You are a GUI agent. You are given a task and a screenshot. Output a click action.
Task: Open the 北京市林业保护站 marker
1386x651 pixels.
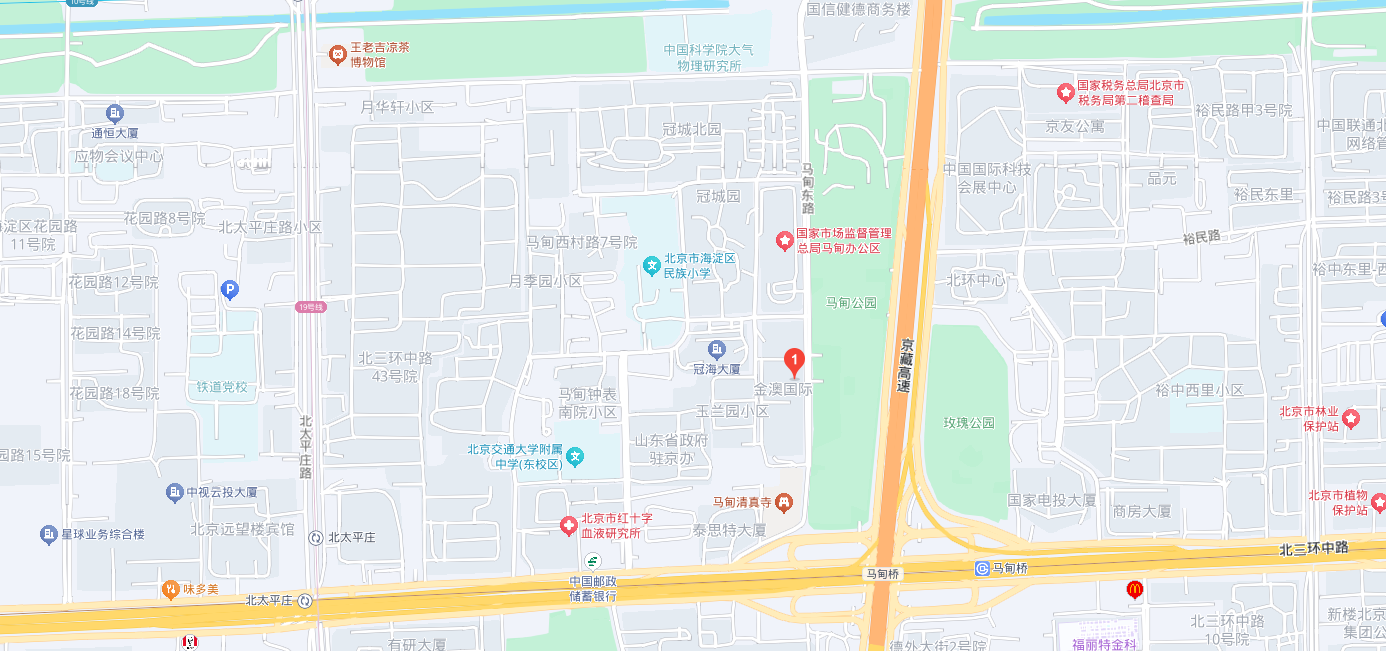pyautogui.click(x=1351, y=418)
